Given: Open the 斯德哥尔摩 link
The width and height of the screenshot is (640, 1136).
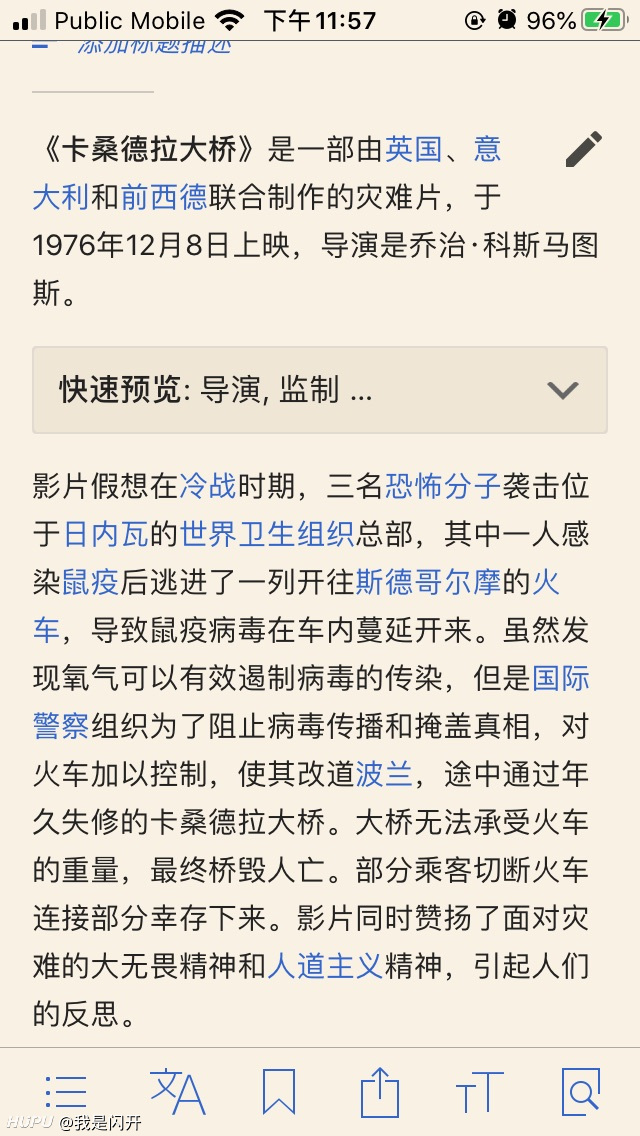Looking at the screenshot, I should coord(428,582).
